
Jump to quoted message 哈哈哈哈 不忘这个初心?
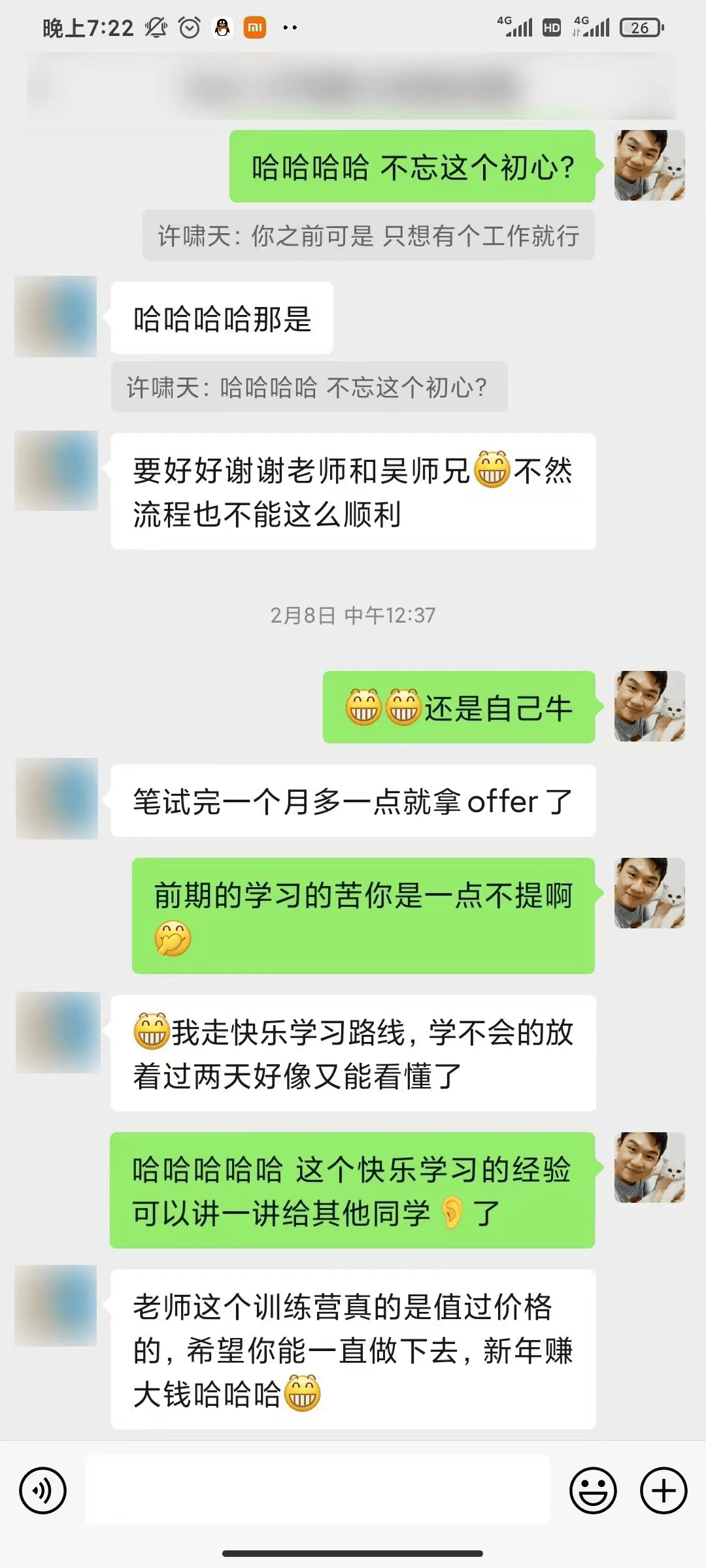pyautogui.click(x=309, y=387)
